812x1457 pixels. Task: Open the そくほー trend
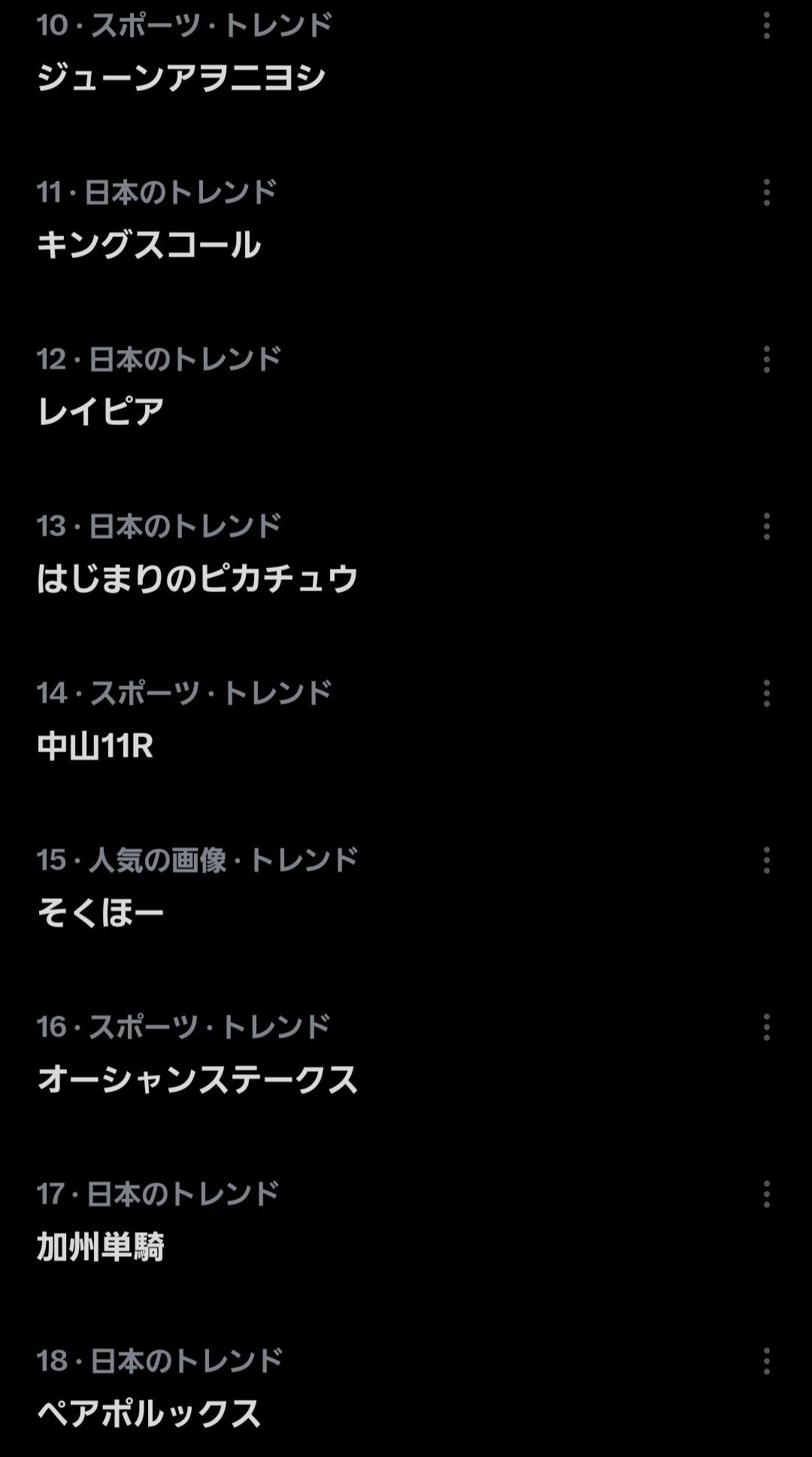[x=101, y=912]
